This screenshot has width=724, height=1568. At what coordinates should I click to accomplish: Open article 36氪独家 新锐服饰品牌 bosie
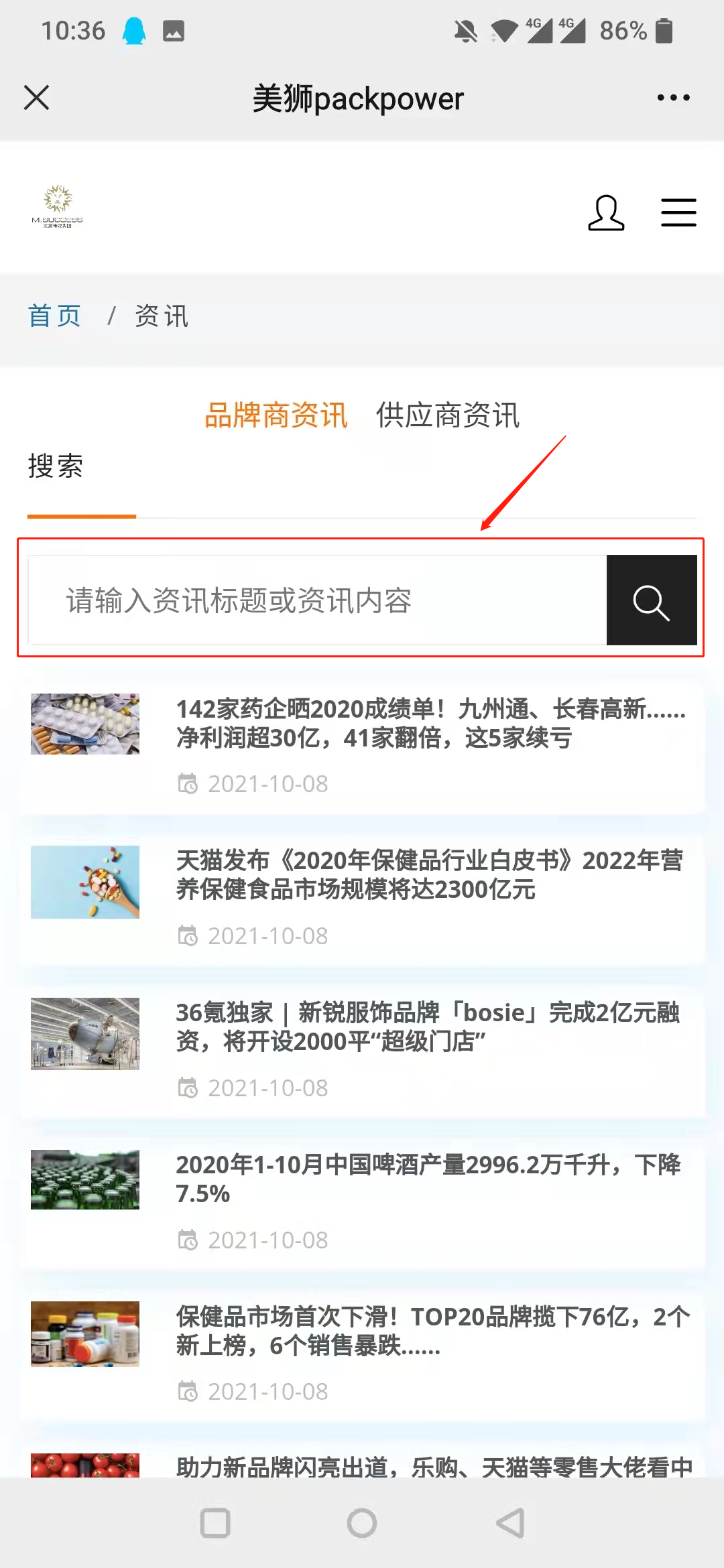(429, 1027)
